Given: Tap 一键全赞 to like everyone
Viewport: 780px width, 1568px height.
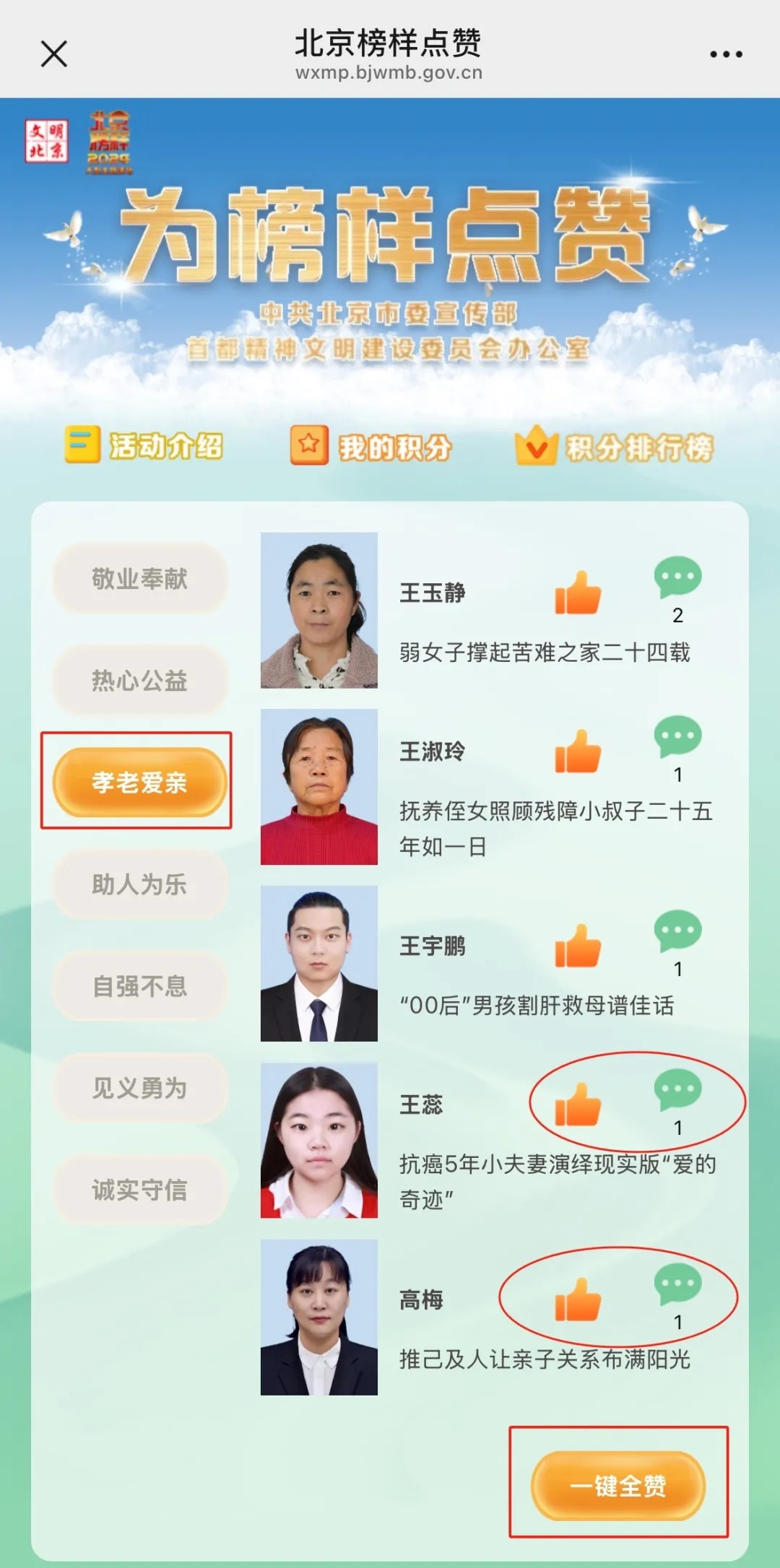Looking at the screenshot, I should coord(618,1485).
